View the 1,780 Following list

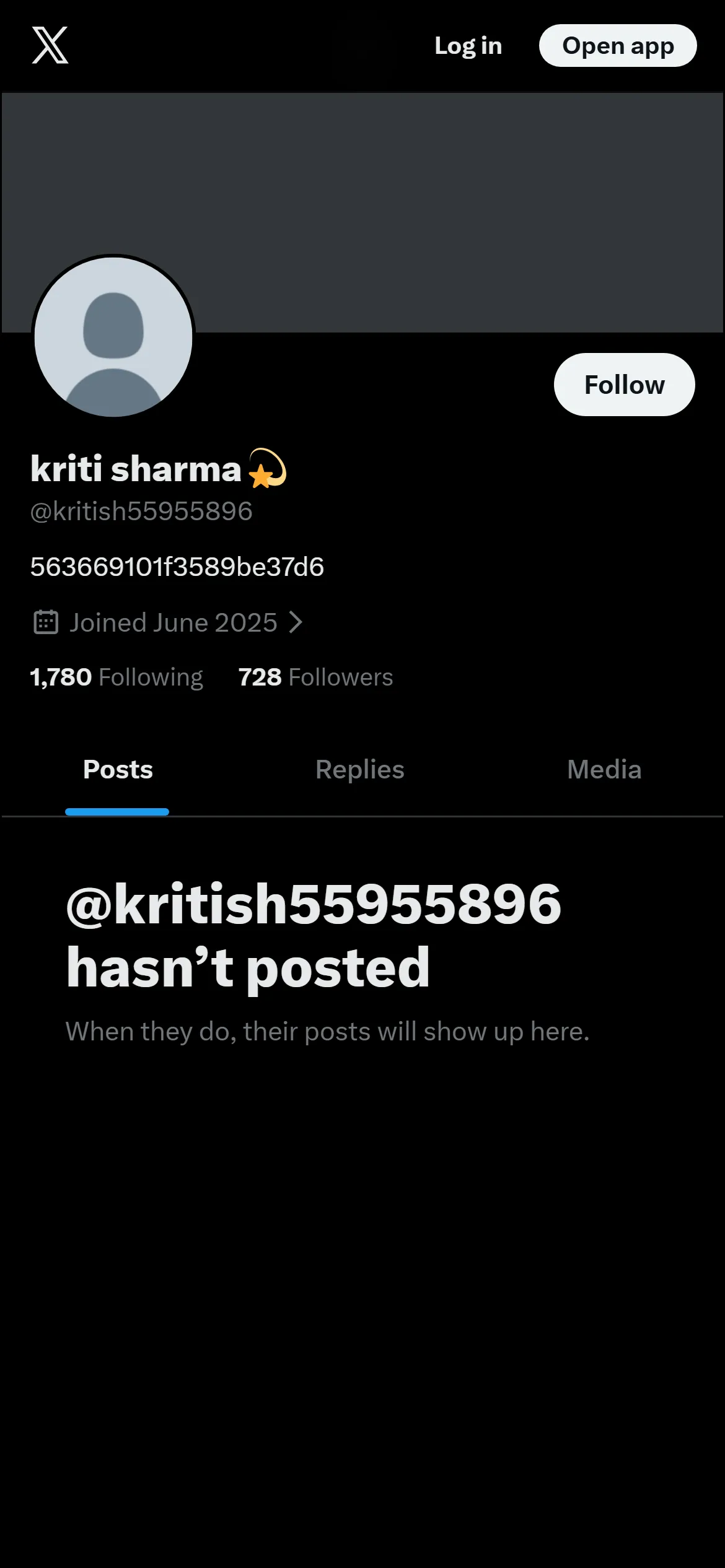116,677
